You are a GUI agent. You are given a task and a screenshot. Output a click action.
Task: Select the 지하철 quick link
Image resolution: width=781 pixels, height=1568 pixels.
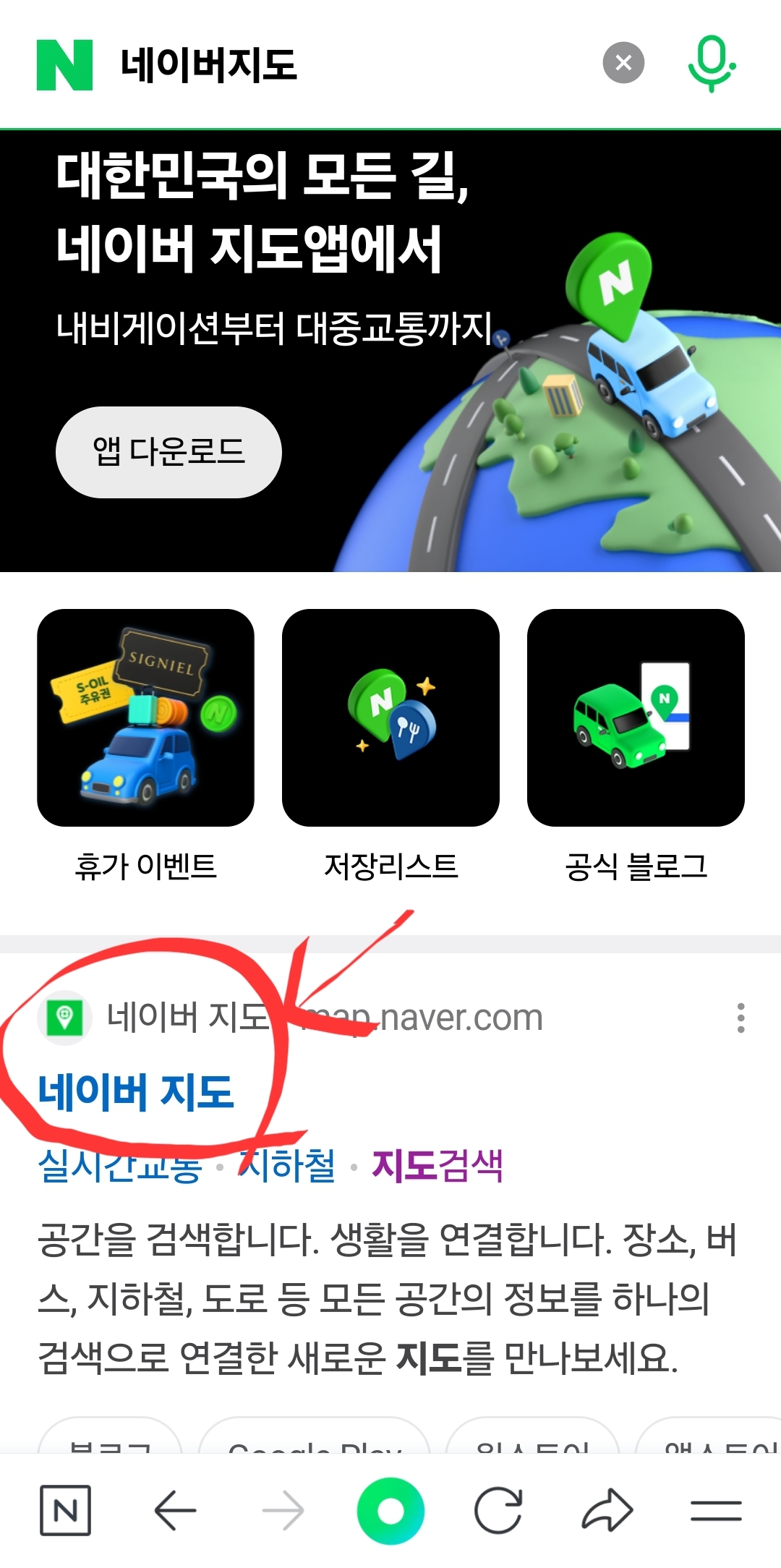click(x=286, y=1164)
